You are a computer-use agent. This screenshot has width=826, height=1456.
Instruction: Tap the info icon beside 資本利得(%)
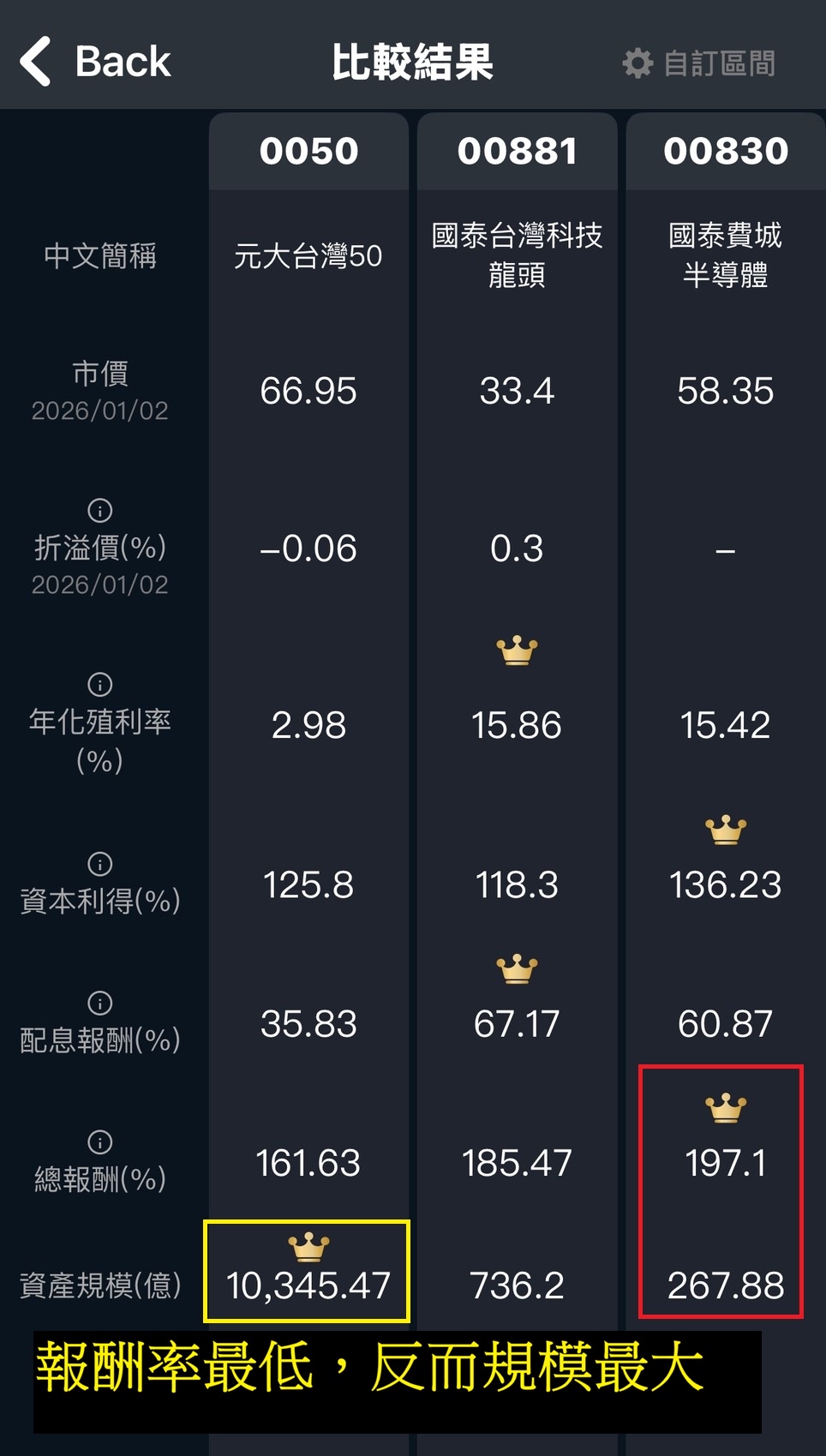[100, 864]
